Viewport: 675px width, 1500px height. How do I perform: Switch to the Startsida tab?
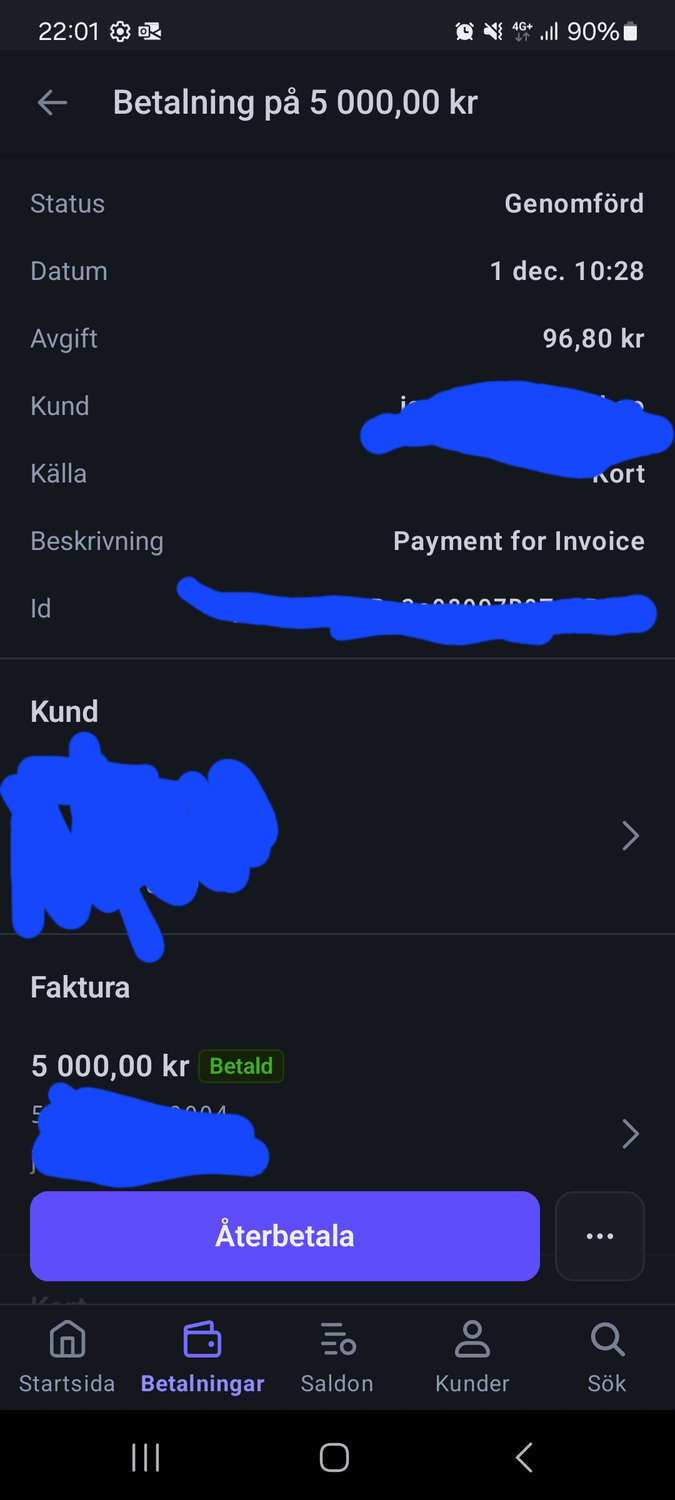click(67, 1356)
